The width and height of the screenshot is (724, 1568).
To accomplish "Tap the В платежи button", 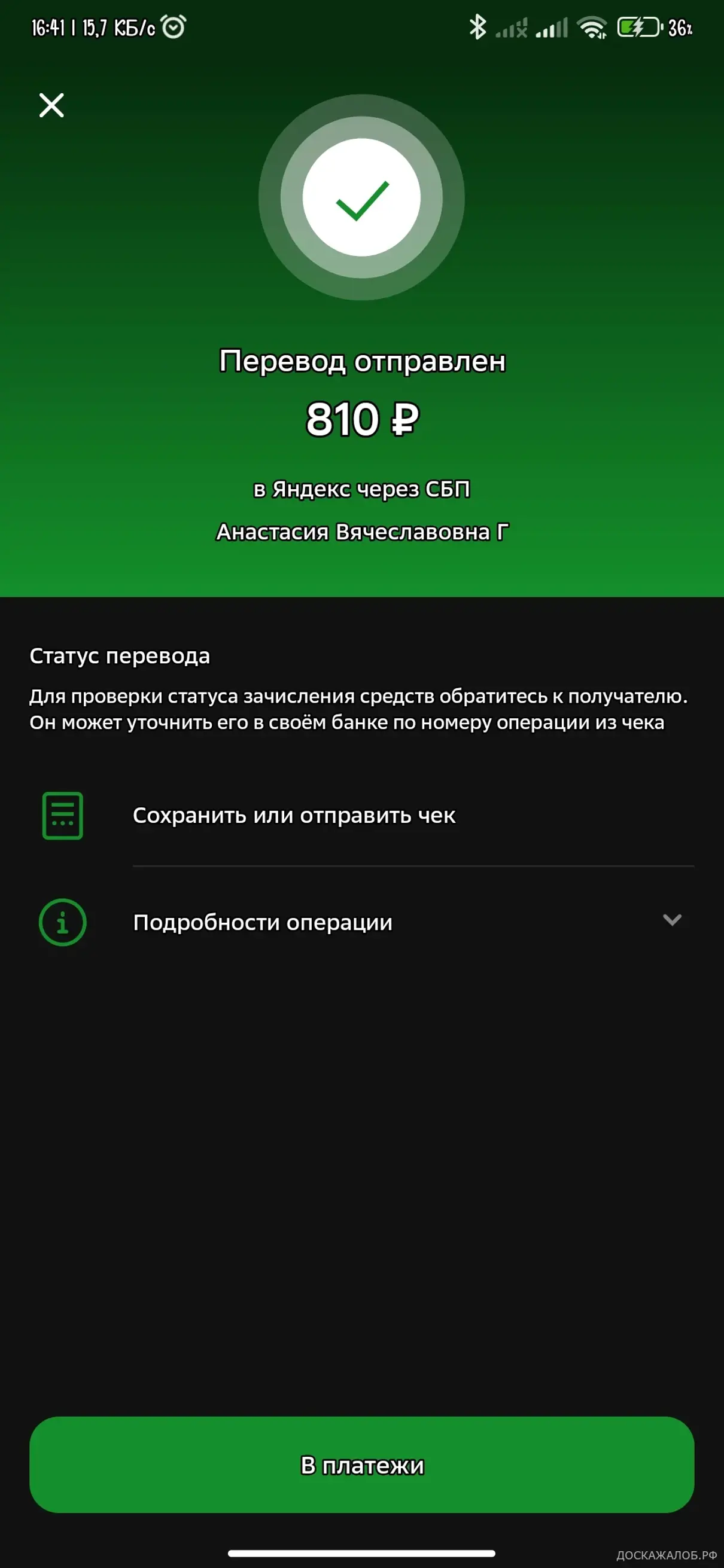I will coord(361,1465).
